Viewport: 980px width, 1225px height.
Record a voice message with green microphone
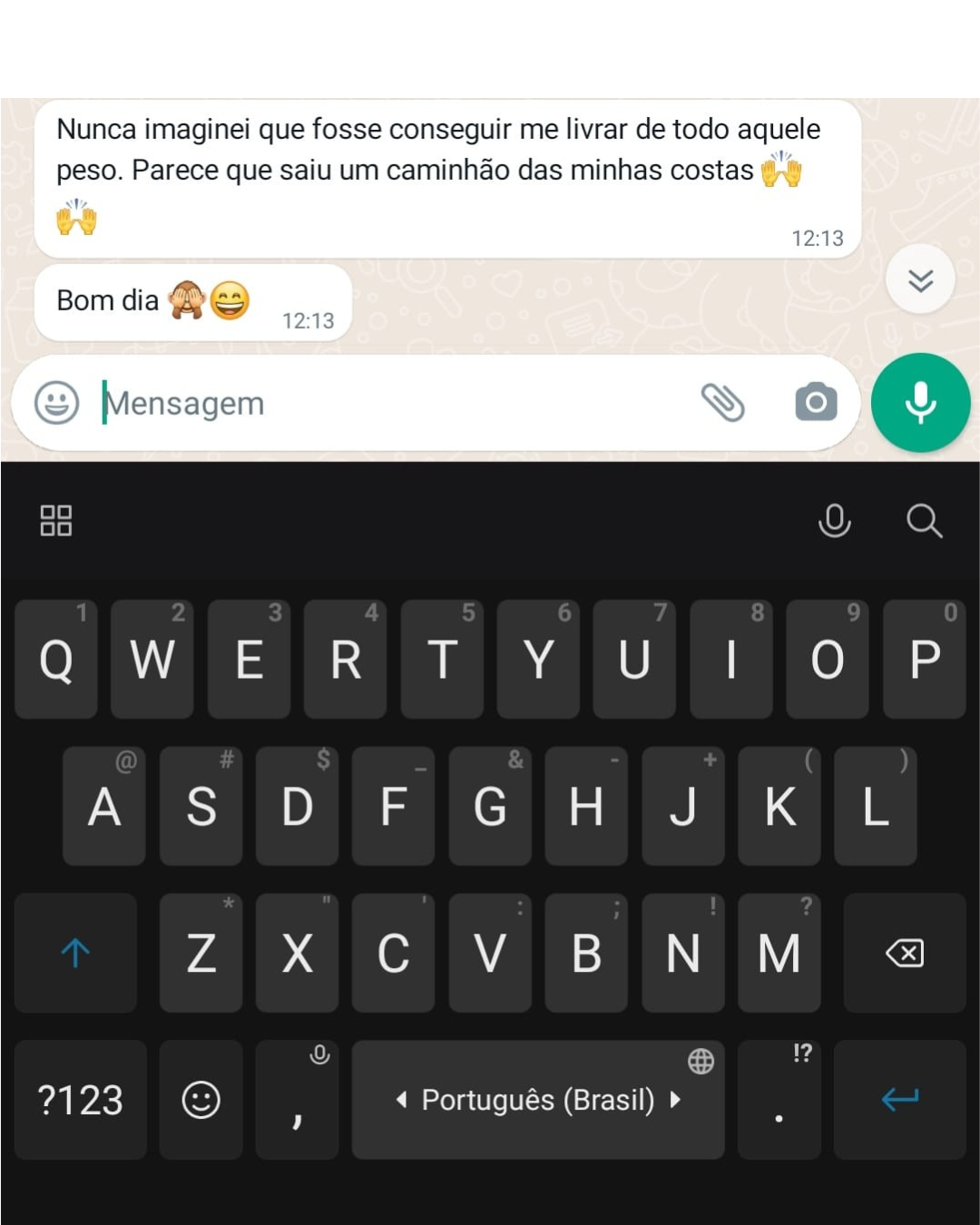tap(920, 403)
